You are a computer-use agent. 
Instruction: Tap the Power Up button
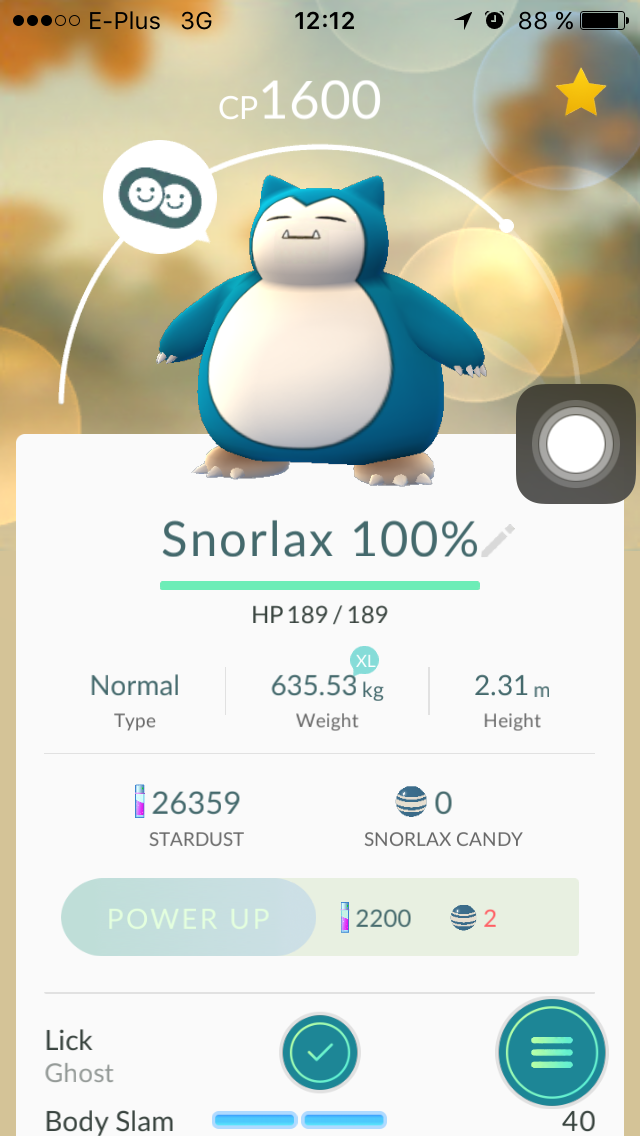pyautogui.click(x=188, y=918)
